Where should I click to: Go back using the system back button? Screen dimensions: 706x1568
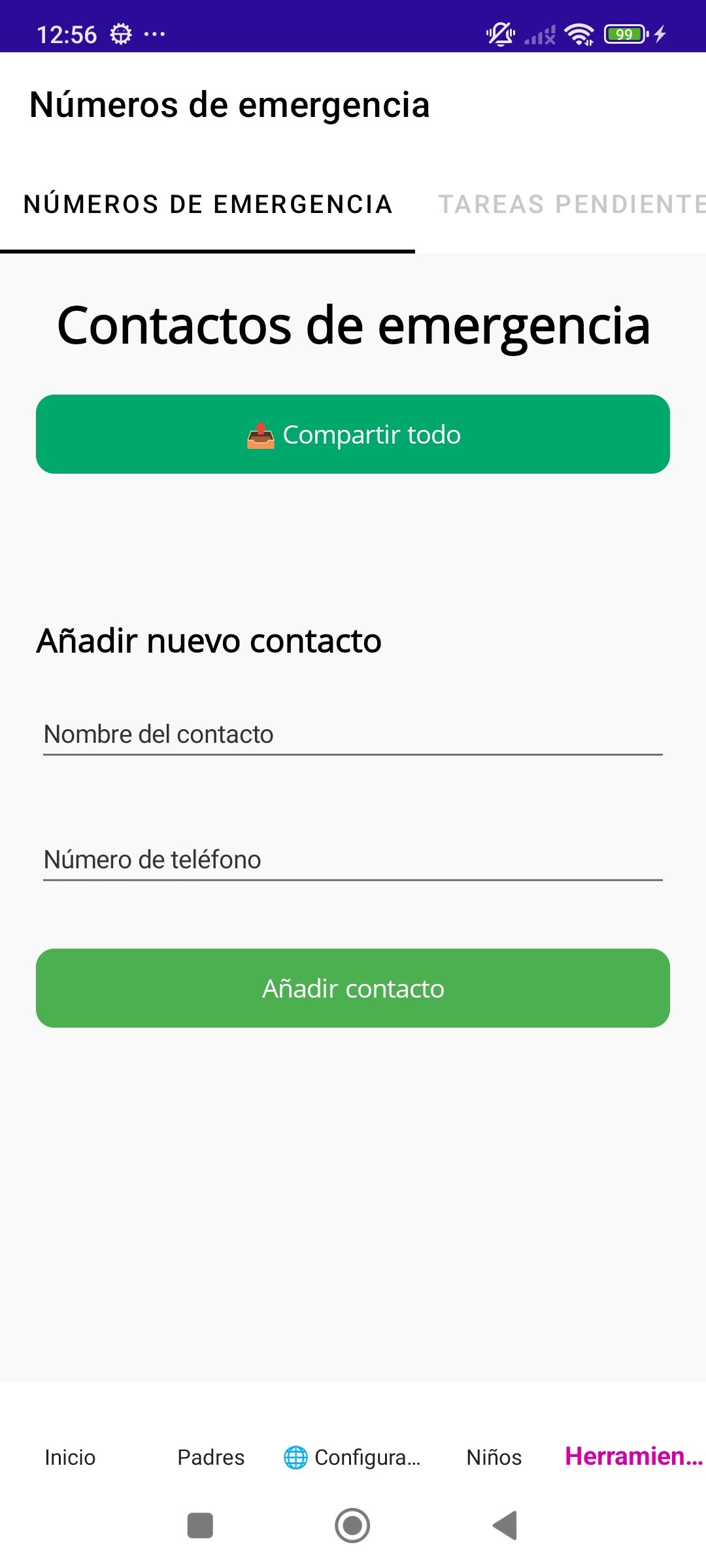pos(505,1526)
